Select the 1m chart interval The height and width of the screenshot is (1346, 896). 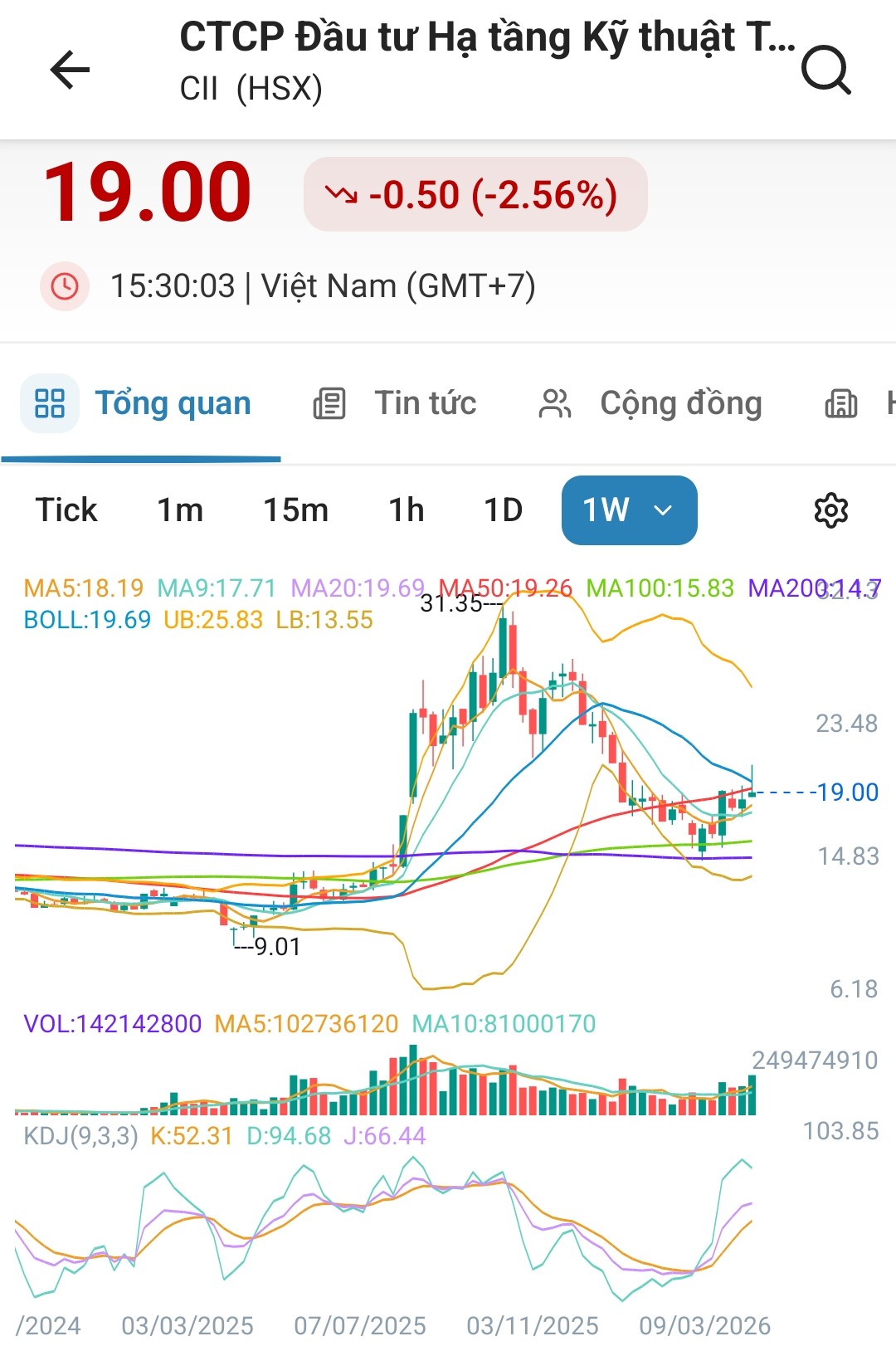tap(180, 510)
